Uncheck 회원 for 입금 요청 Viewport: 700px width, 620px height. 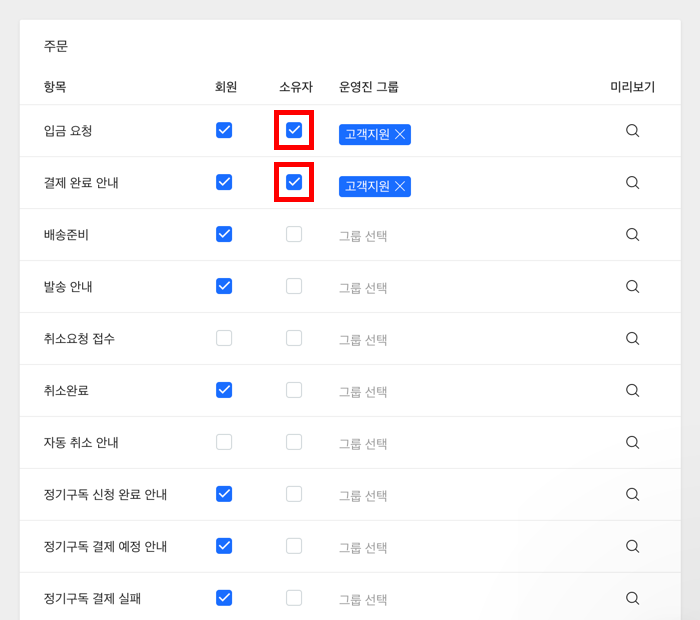click(x=224, y=130)
